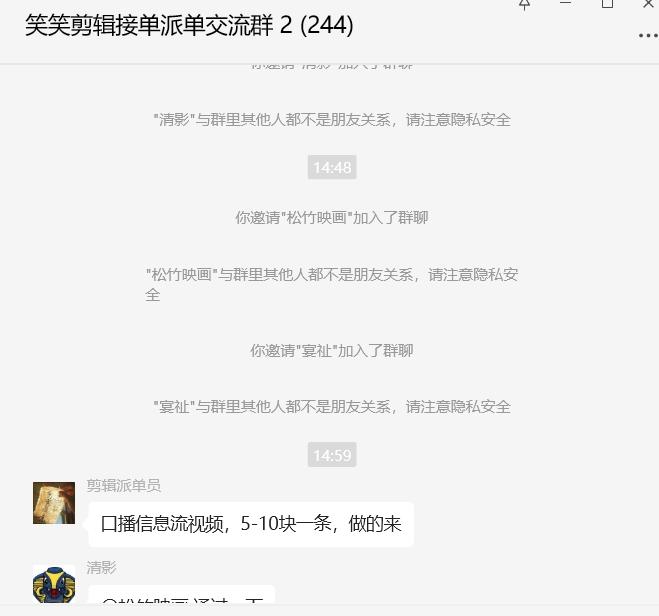The image size is (659, 616).
Task: Maximize the chat window
Action: click(x=607, y=5)
